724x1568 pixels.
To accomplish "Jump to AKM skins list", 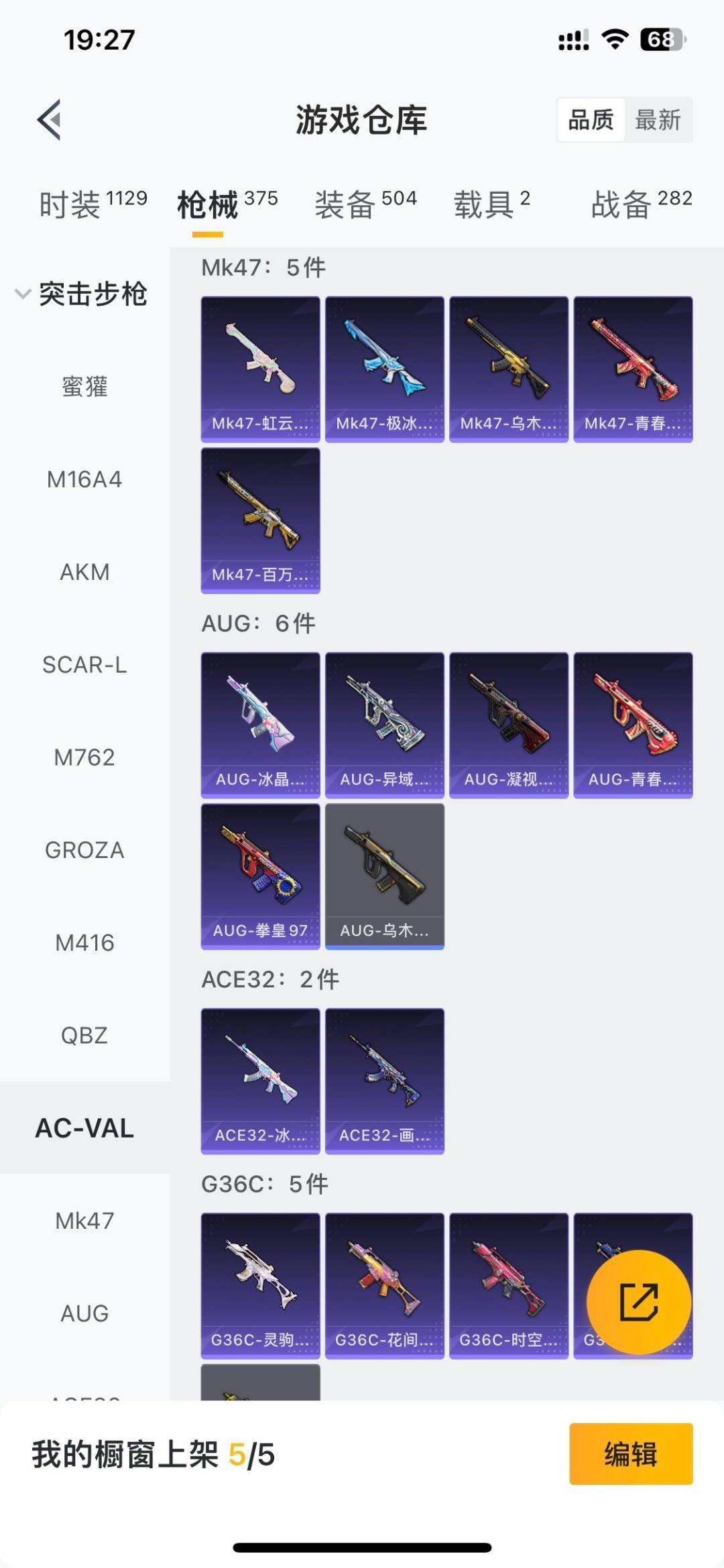I will click(x=84, y=572).
